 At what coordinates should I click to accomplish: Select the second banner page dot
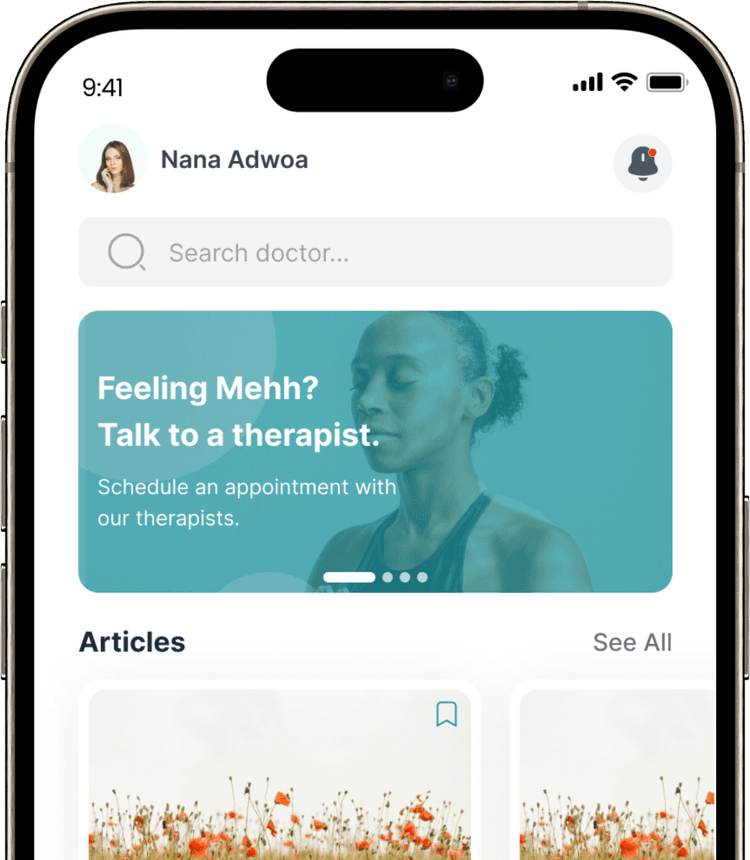tap(388, 577)
